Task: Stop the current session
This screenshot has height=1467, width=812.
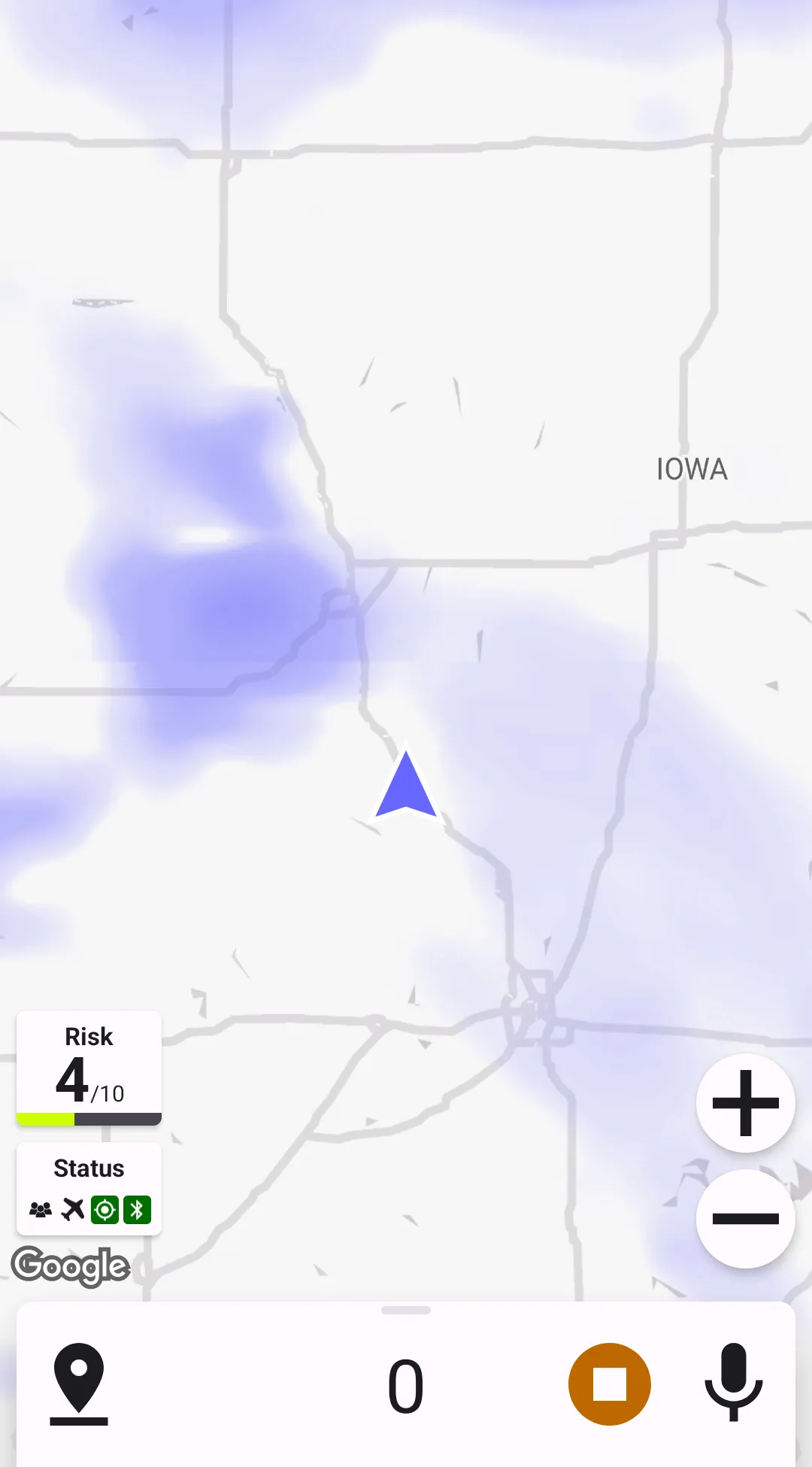Action: coord(609,1384)
